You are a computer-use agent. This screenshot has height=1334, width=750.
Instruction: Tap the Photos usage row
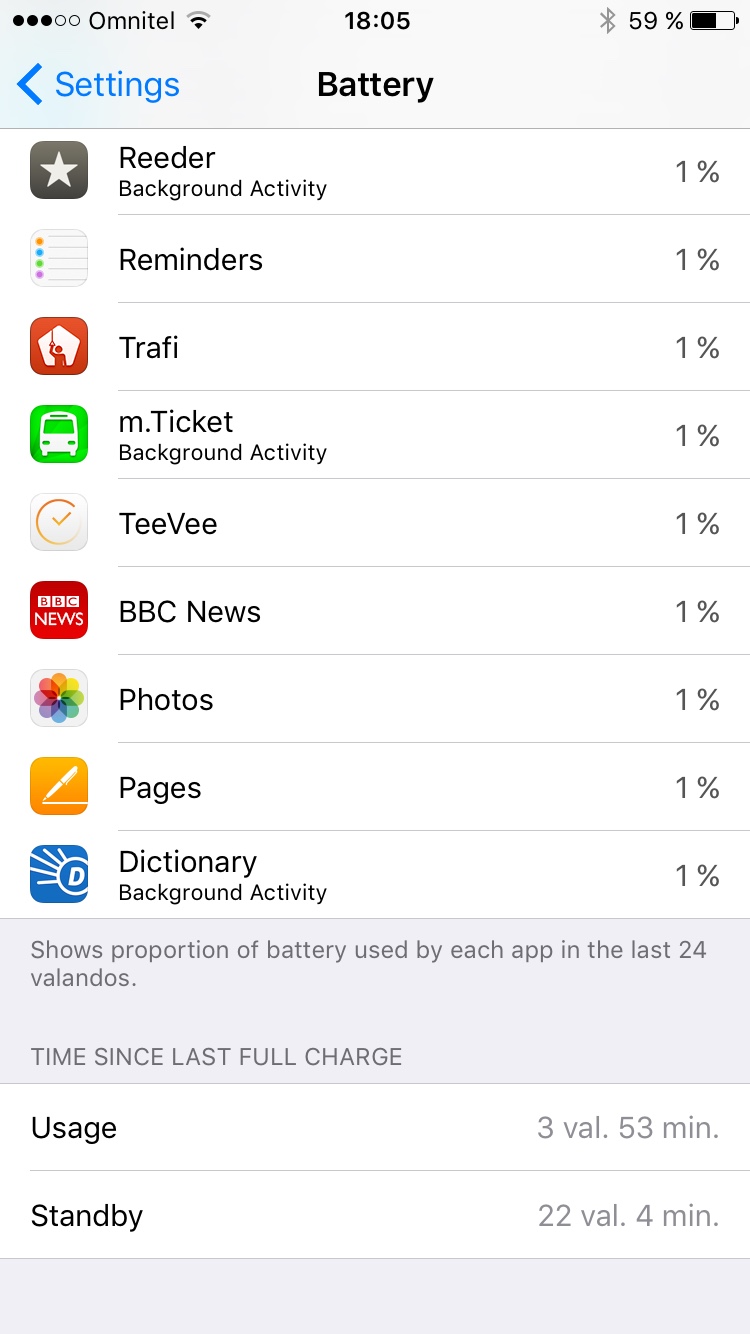point(375,700)
